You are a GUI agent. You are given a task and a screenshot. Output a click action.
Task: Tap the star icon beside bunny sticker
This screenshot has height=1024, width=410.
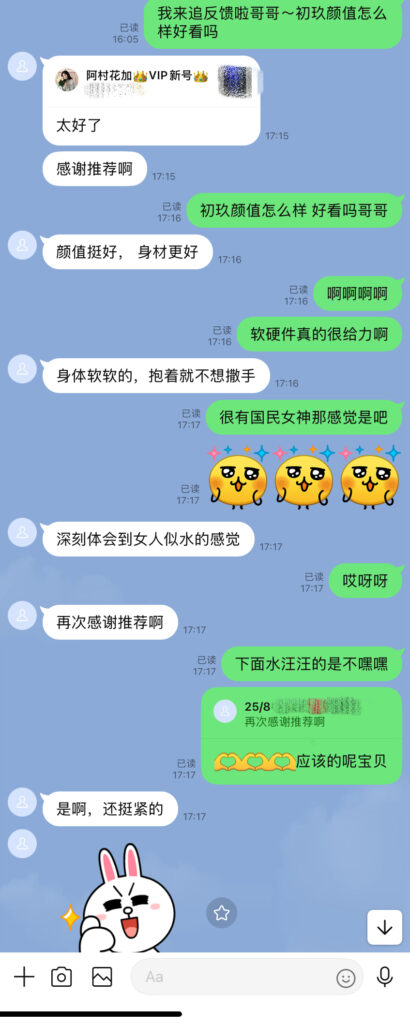coord(221,913)
